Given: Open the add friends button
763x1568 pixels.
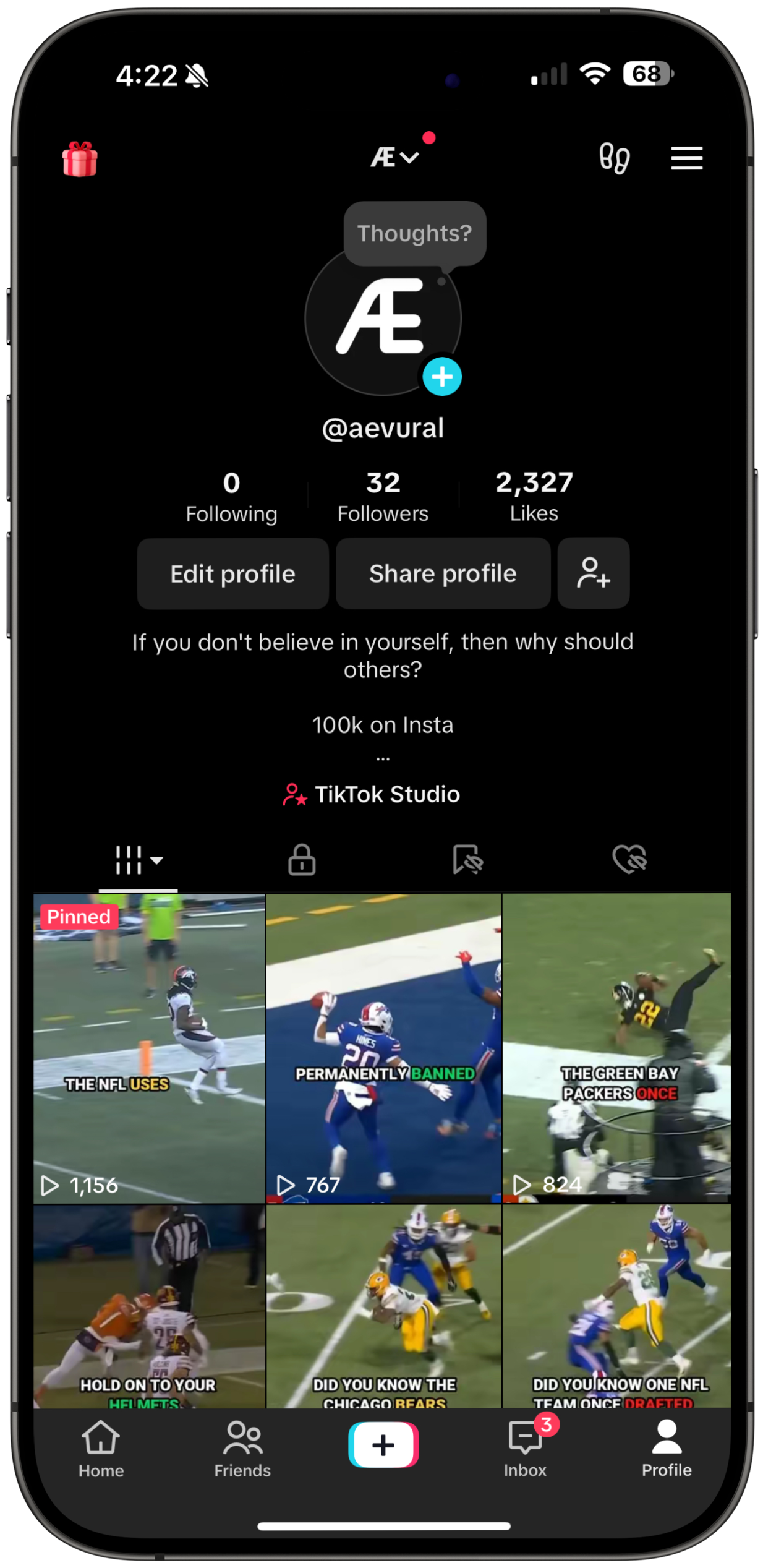Looking at the screenshot, I should (594, 573).
